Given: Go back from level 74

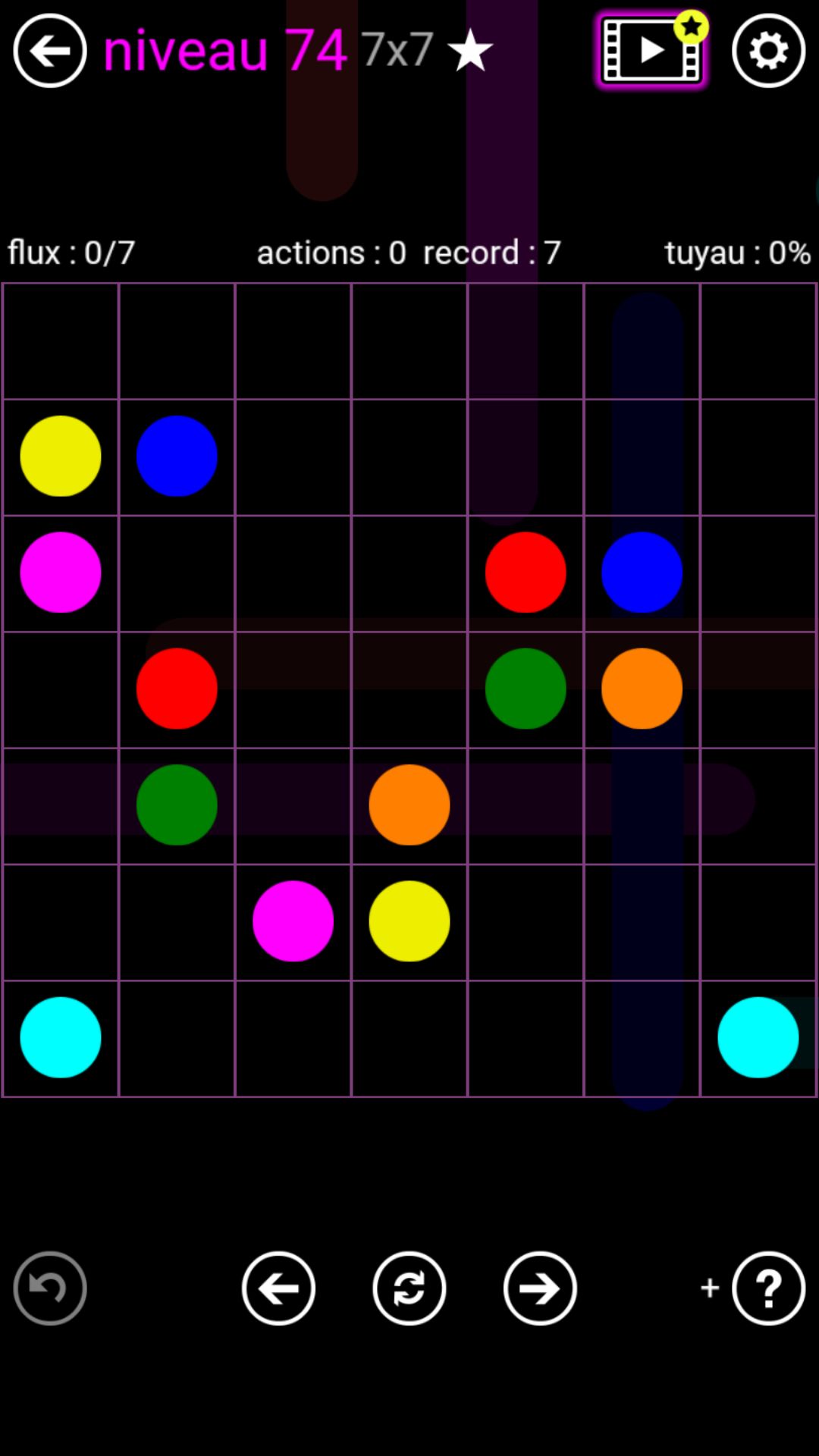Looking at the screenshot, I should pyautogui.click(x=50, y=51).
